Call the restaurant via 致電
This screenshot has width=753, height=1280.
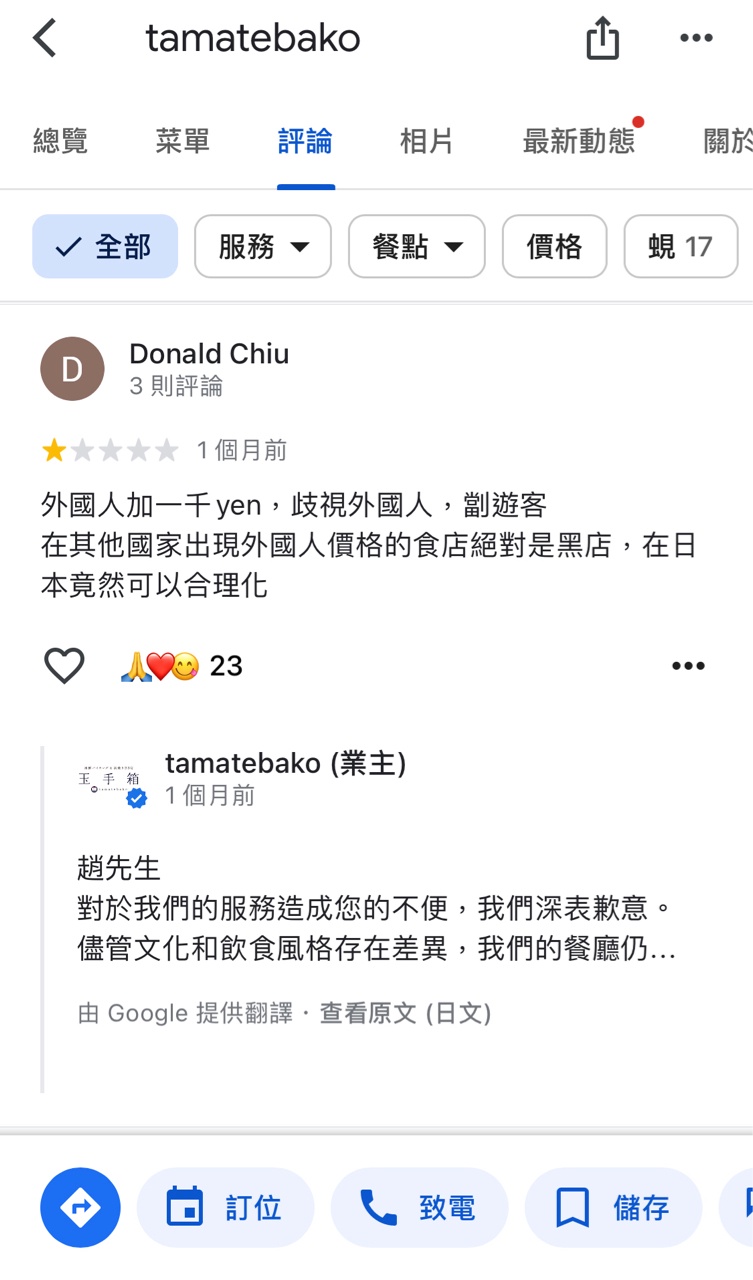click(x=419, y=1208)
